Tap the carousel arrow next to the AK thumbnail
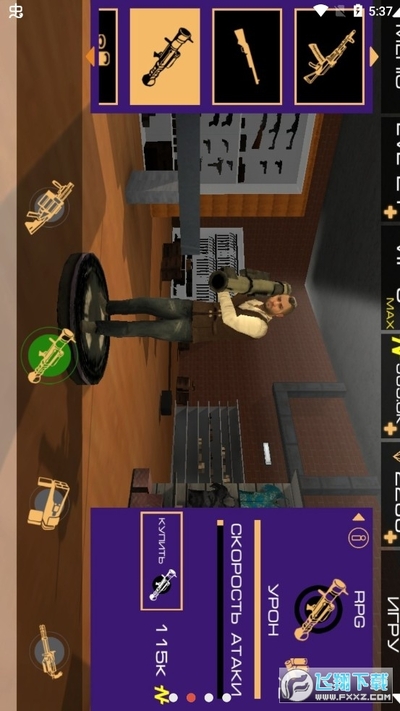The width and height of the screenshot is (400, 711). click(x=374, y=57)
